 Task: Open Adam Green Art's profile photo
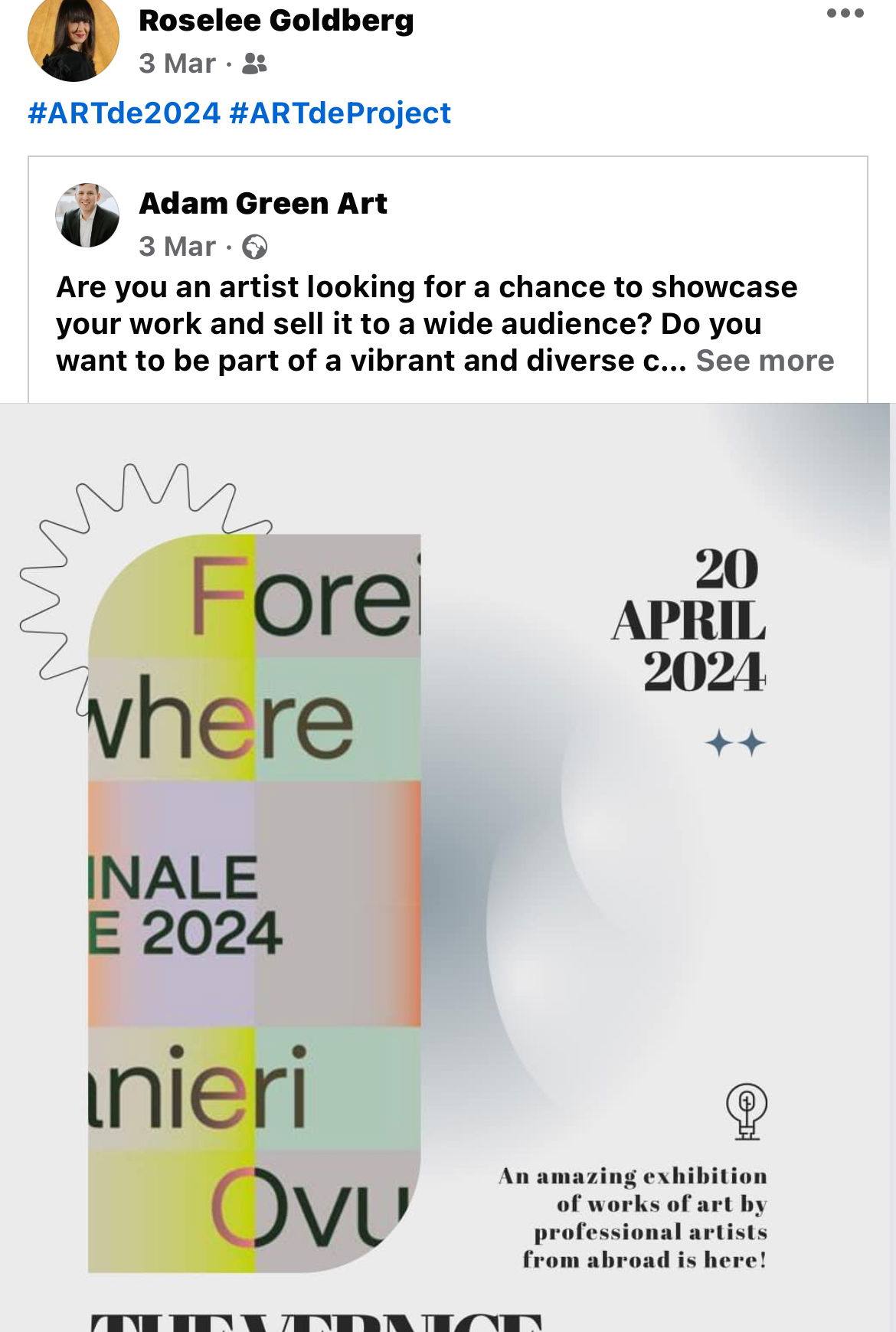pyautogui.click(x=87, y=215)
